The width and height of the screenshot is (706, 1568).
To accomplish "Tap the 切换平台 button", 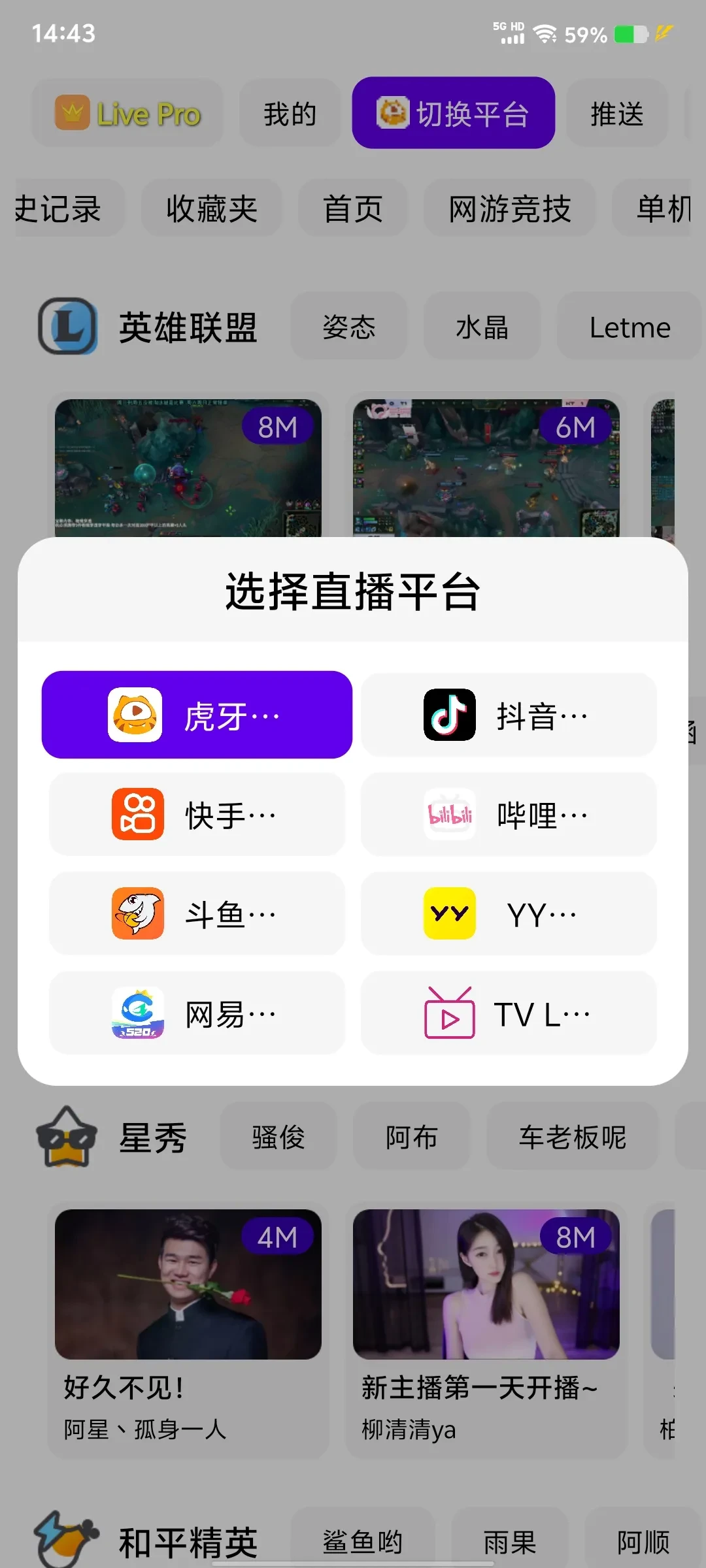I will 453,114.
